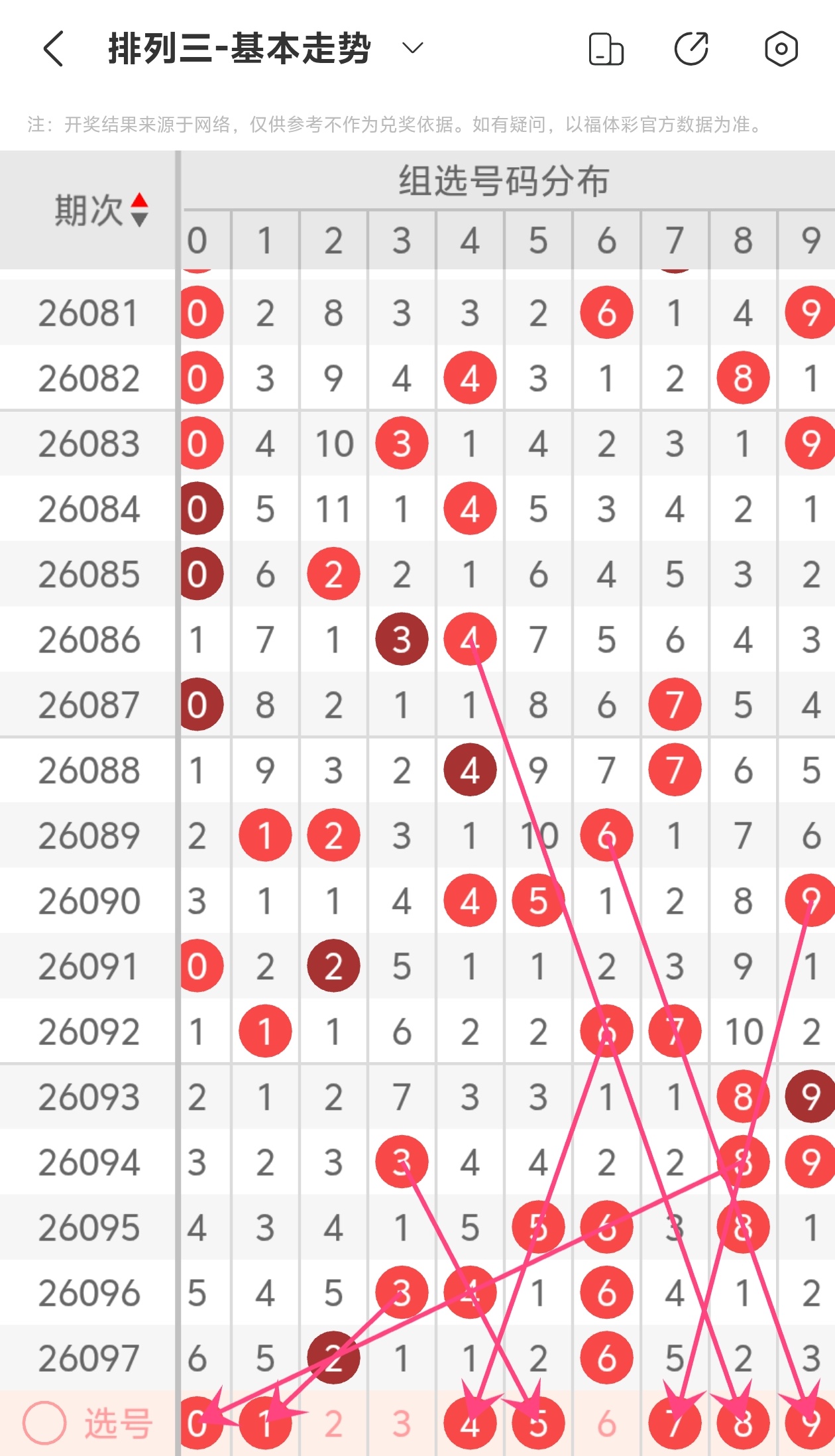Go back using the top-left arrow
Image resolution: width=835 pixels, height=1456 pixels.
[54, 49]
